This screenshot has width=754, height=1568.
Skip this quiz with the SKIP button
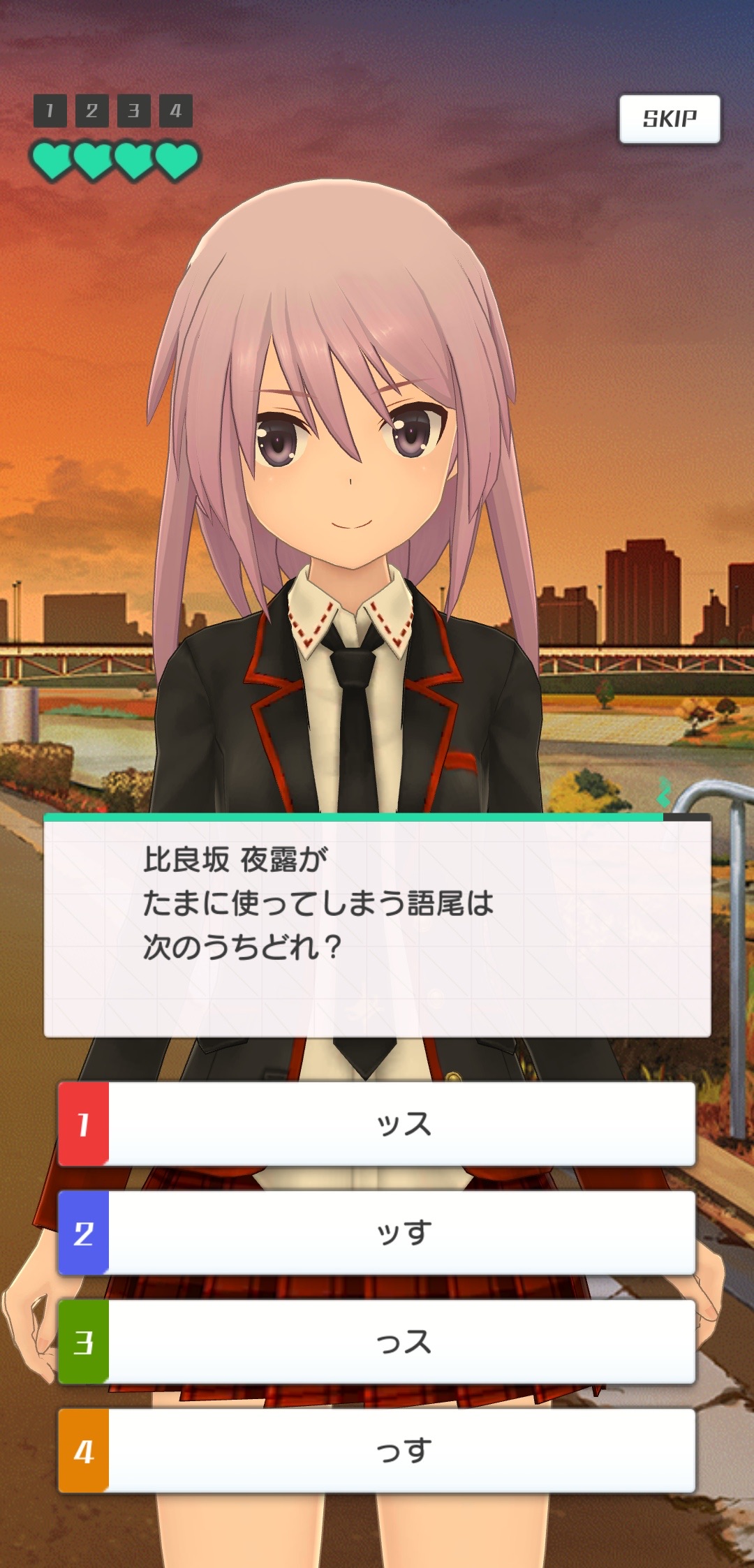(670, 119)
